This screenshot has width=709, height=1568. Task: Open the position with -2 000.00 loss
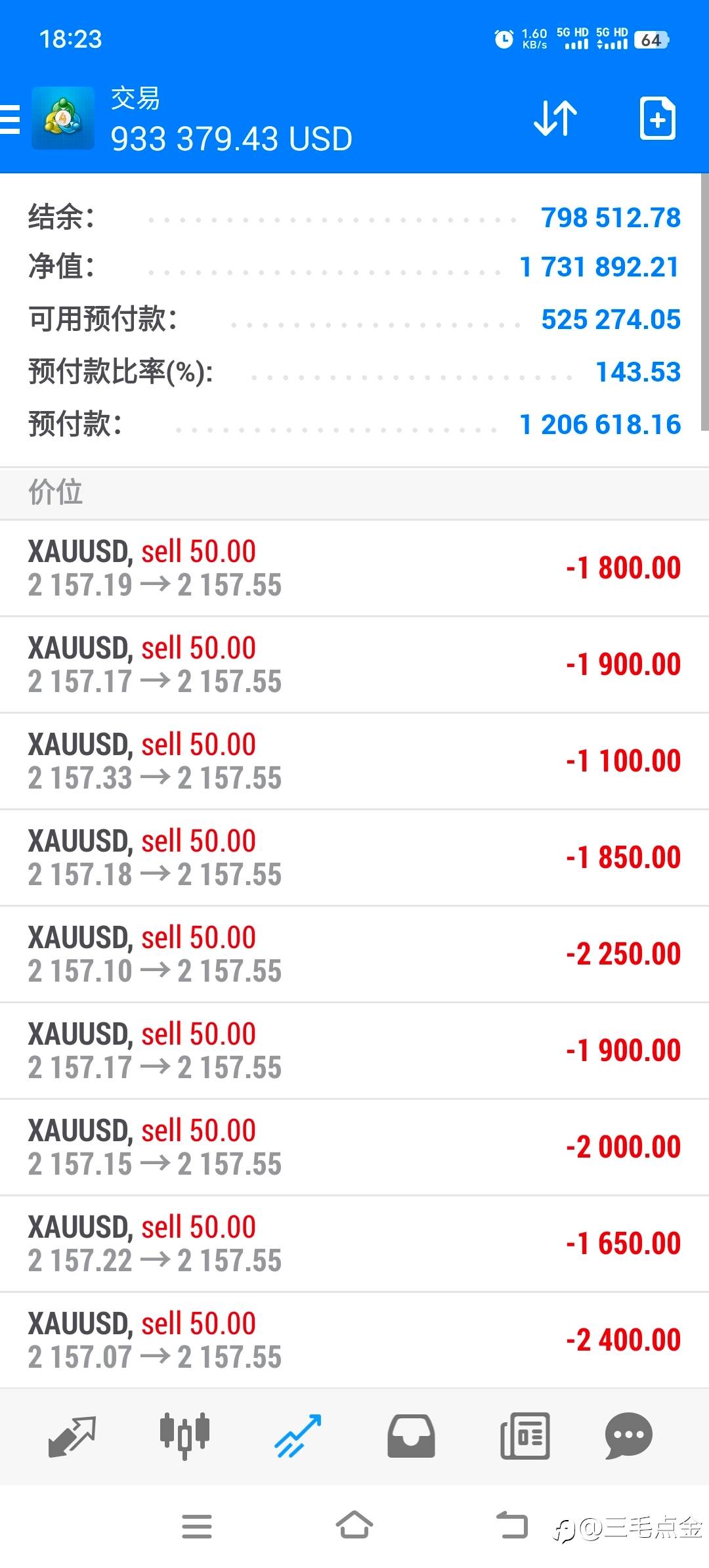(354, 1147)
